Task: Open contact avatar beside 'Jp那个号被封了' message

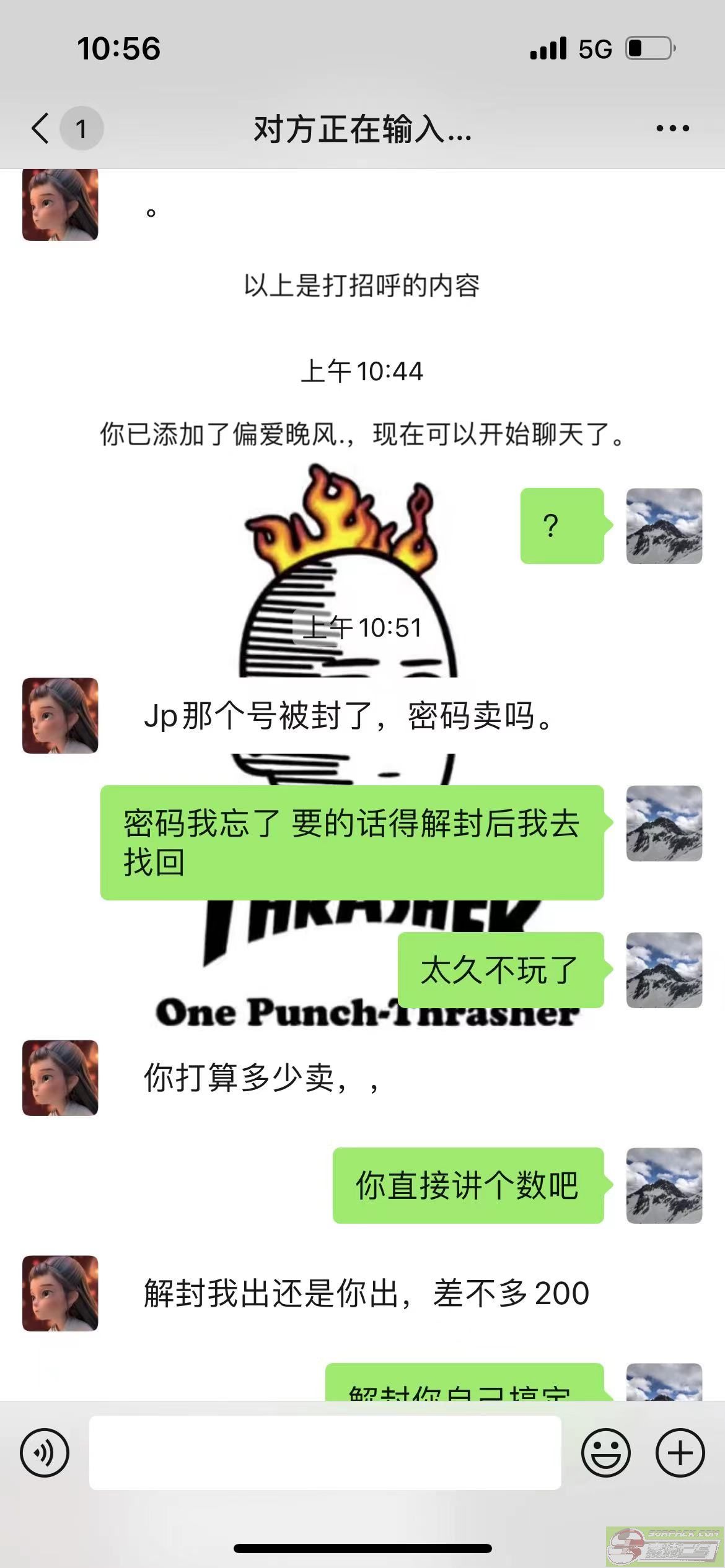Action: (x=60, y=715)
